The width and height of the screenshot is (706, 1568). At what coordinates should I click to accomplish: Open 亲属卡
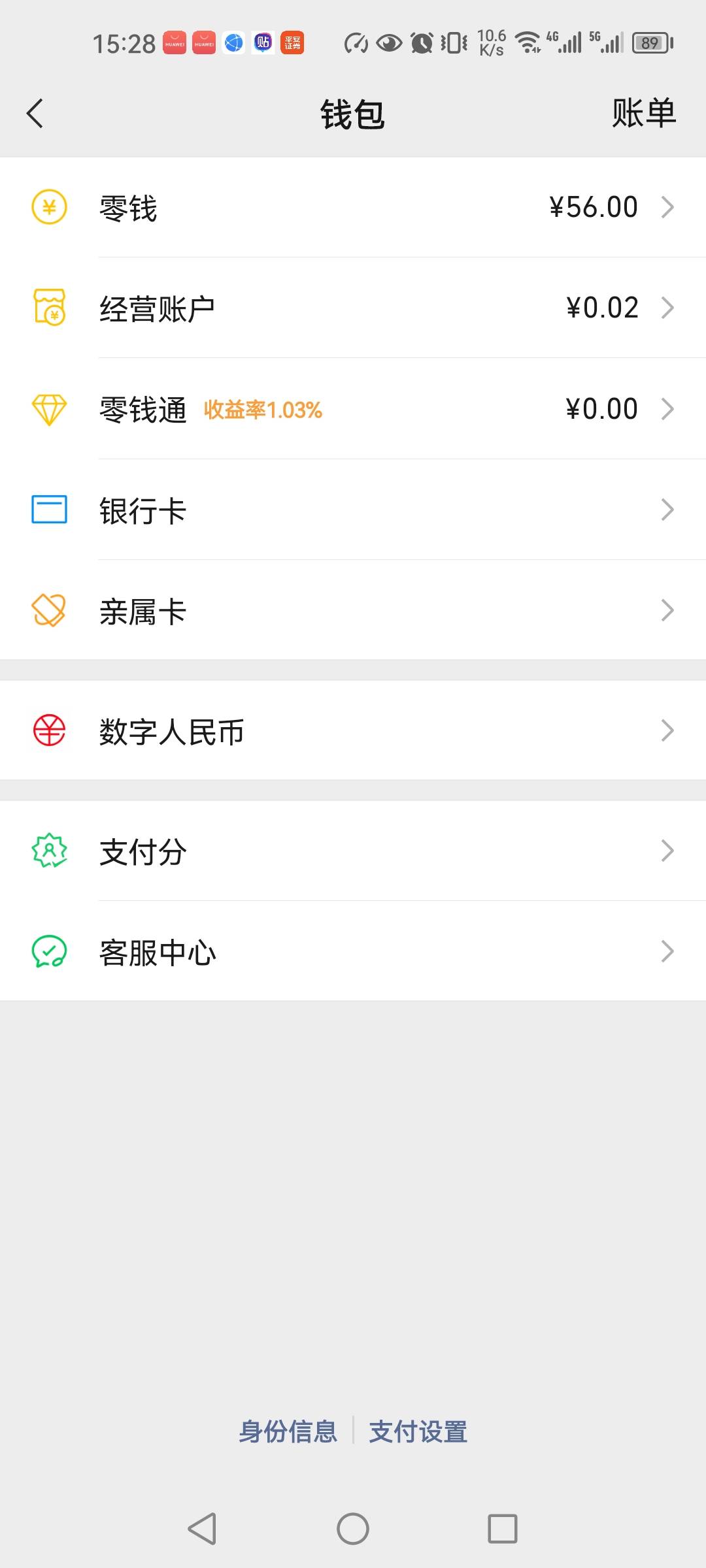click(353, 611)
